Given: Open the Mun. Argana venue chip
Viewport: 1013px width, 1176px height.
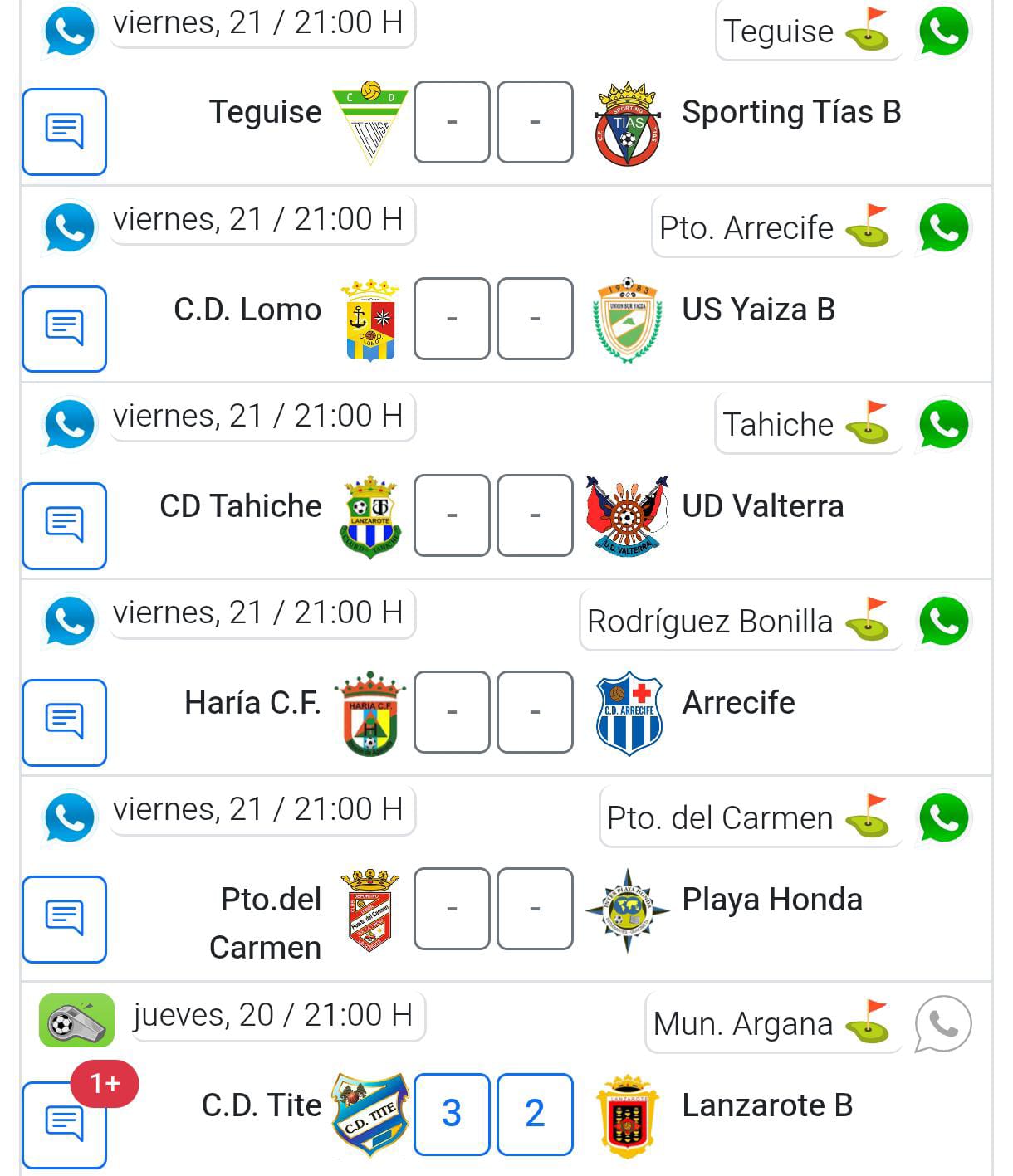Looking at the screenshot, I should pyautogui.click(x=773, y=1024).
